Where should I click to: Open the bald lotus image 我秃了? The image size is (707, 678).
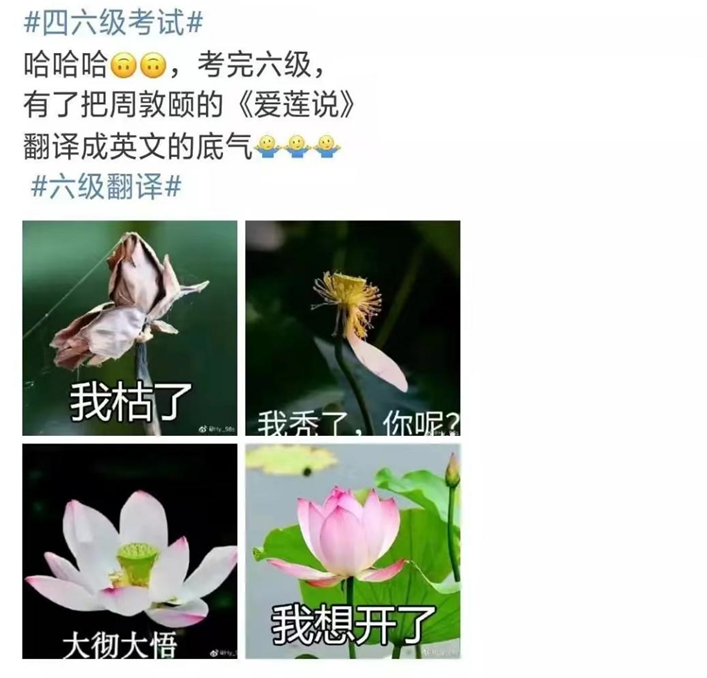353,328
